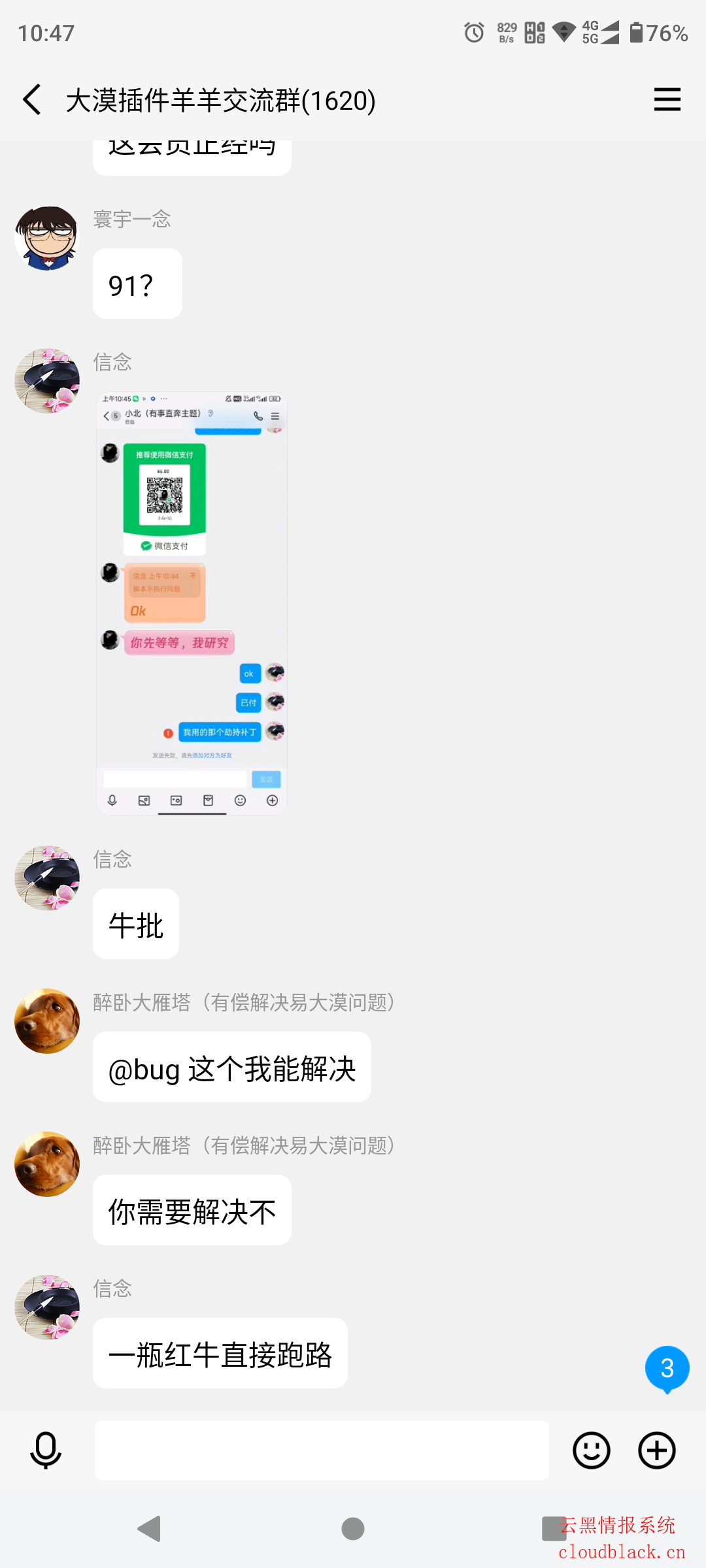706x1568 pixels.
Task: Jump to the 3 unread new messages
Action: point(667,1369)
